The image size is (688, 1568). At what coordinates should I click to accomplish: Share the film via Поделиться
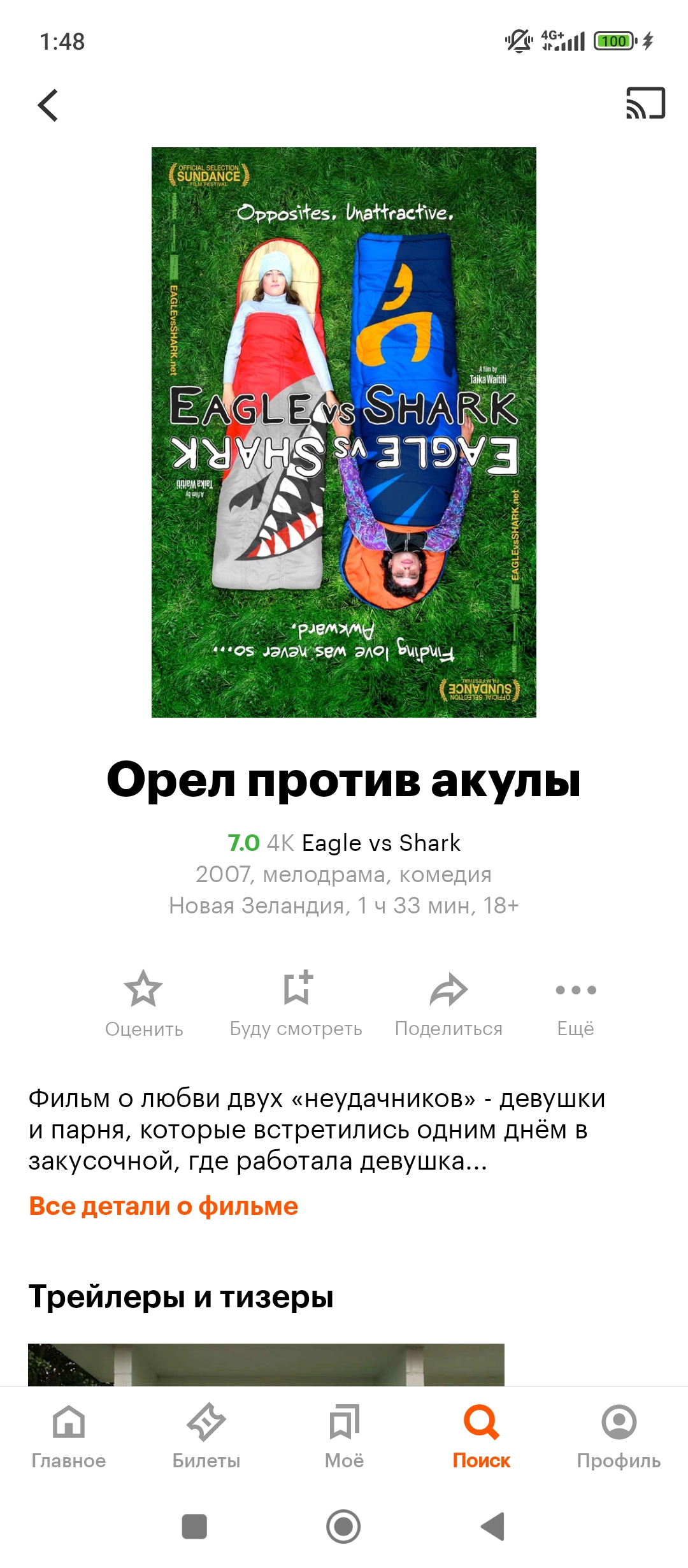click(448, 1004)
